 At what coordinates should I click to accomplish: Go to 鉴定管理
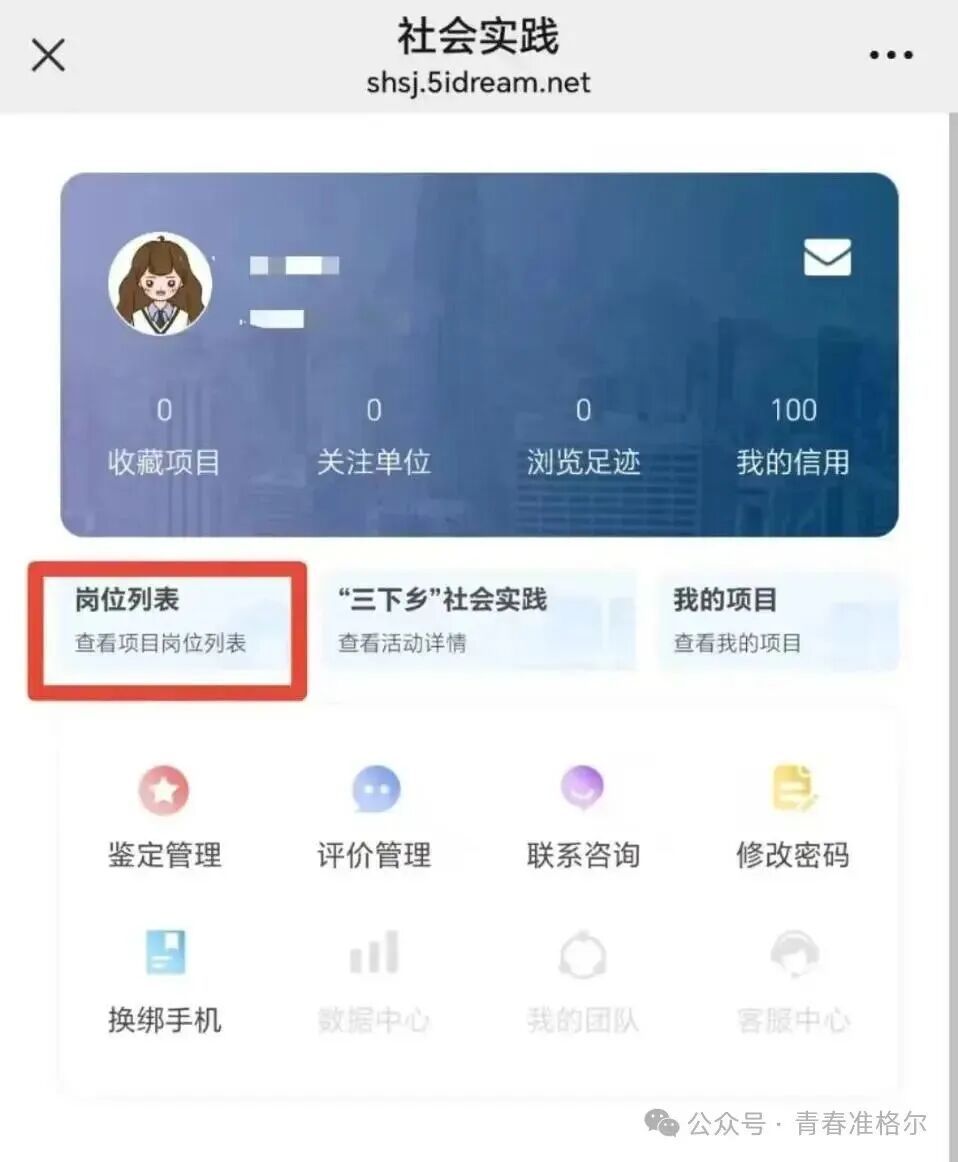point(164,815)
